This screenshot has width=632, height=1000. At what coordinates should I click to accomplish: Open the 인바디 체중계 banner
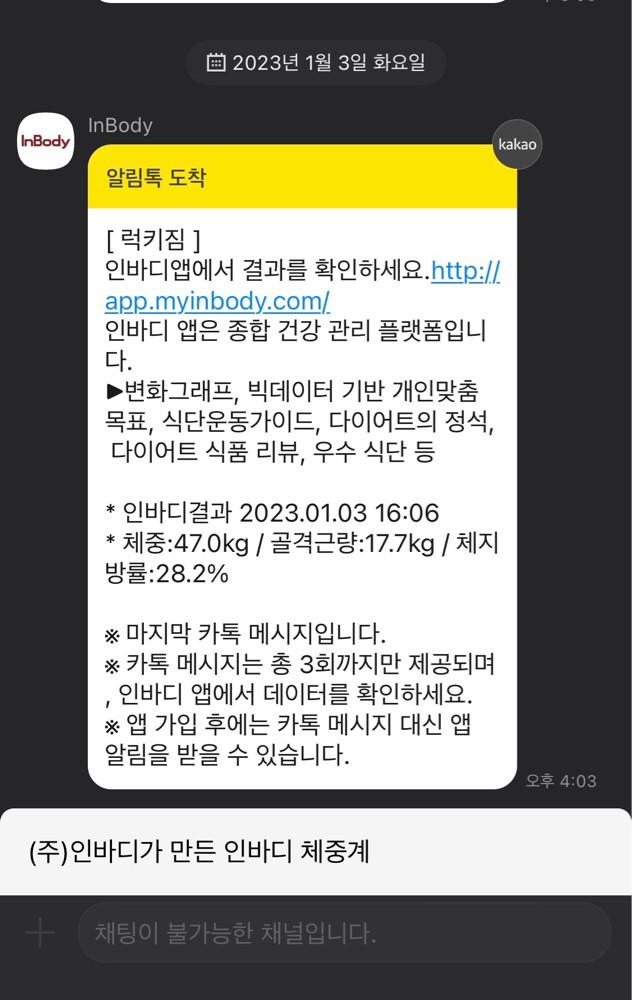(316, 852)
